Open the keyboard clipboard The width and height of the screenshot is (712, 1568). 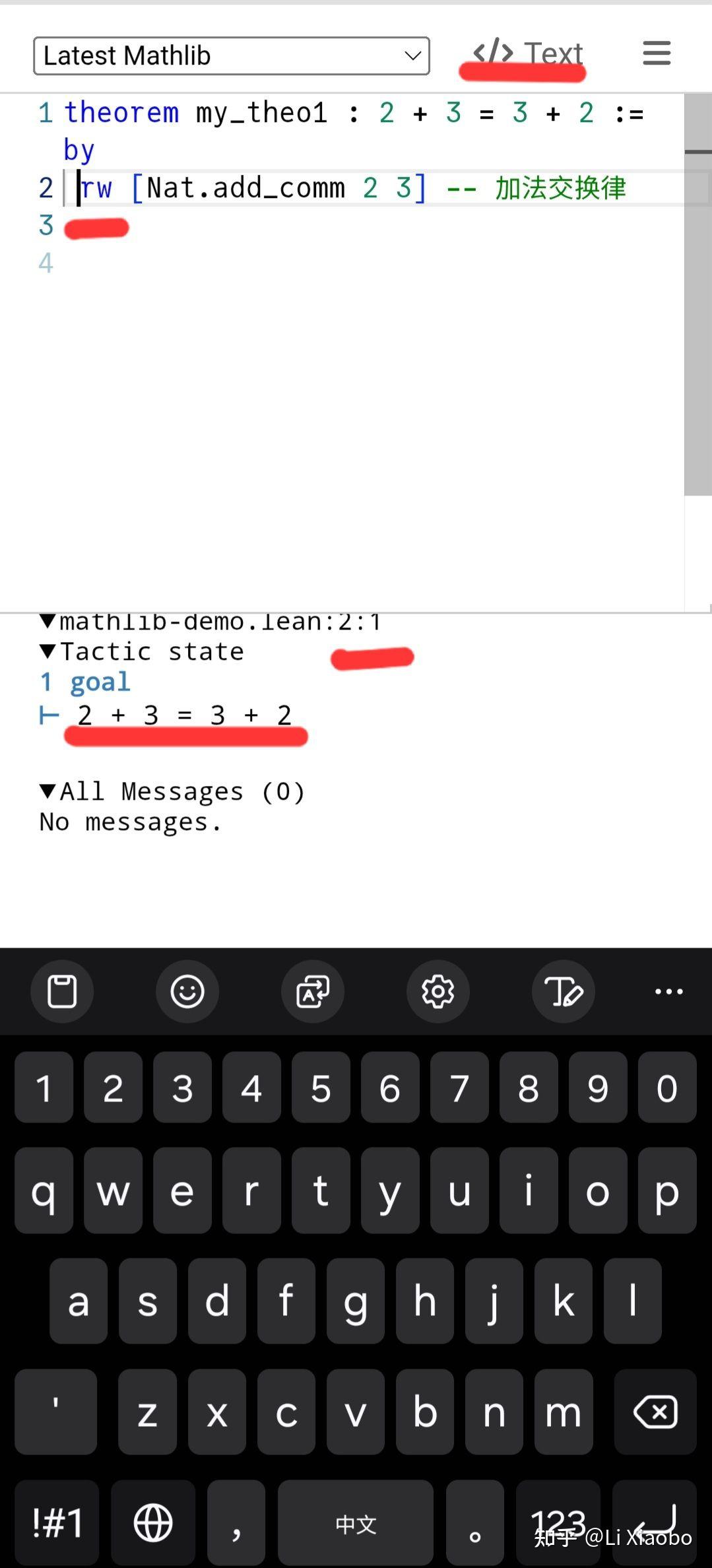(x=62, y=991)
